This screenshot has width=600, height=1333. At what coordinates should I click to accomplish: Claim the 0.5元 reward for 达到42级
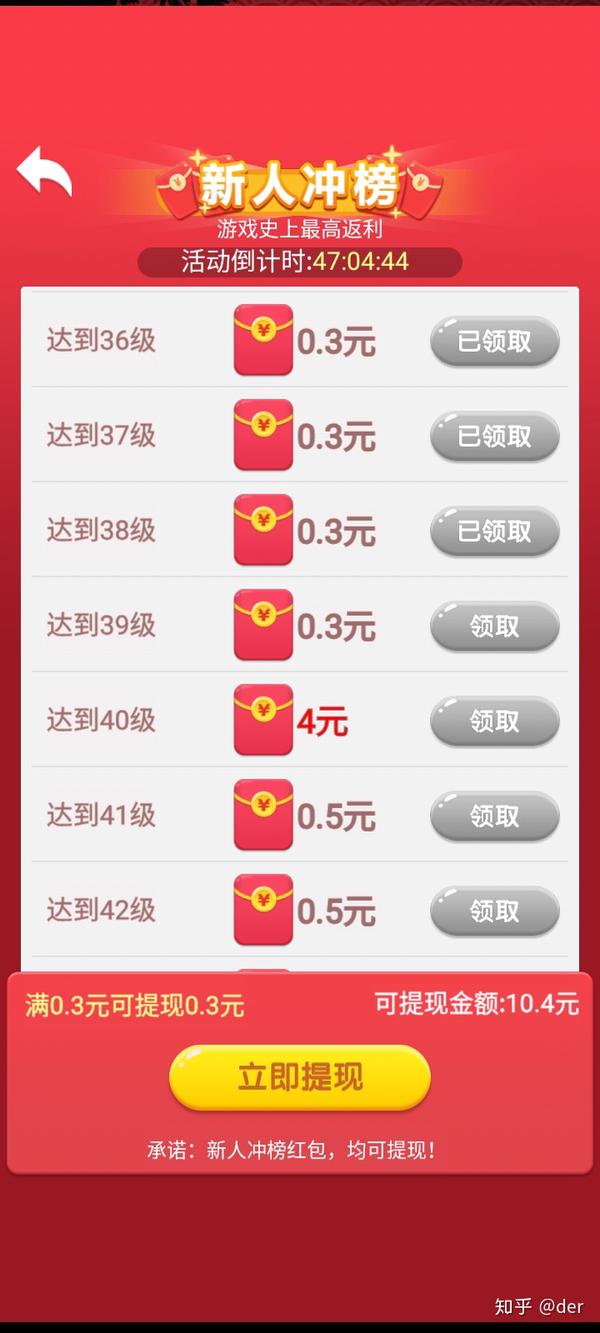[x=494, y=912]
